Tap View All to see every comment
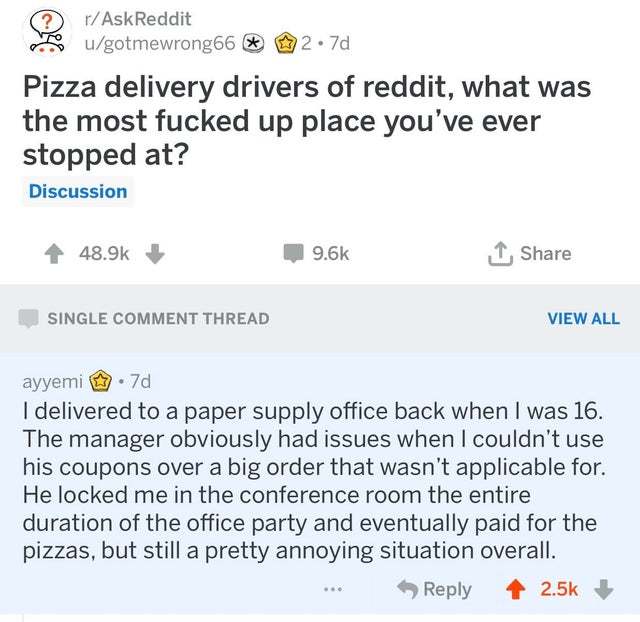Screen dimensions: 640x622 click(583, 318)
